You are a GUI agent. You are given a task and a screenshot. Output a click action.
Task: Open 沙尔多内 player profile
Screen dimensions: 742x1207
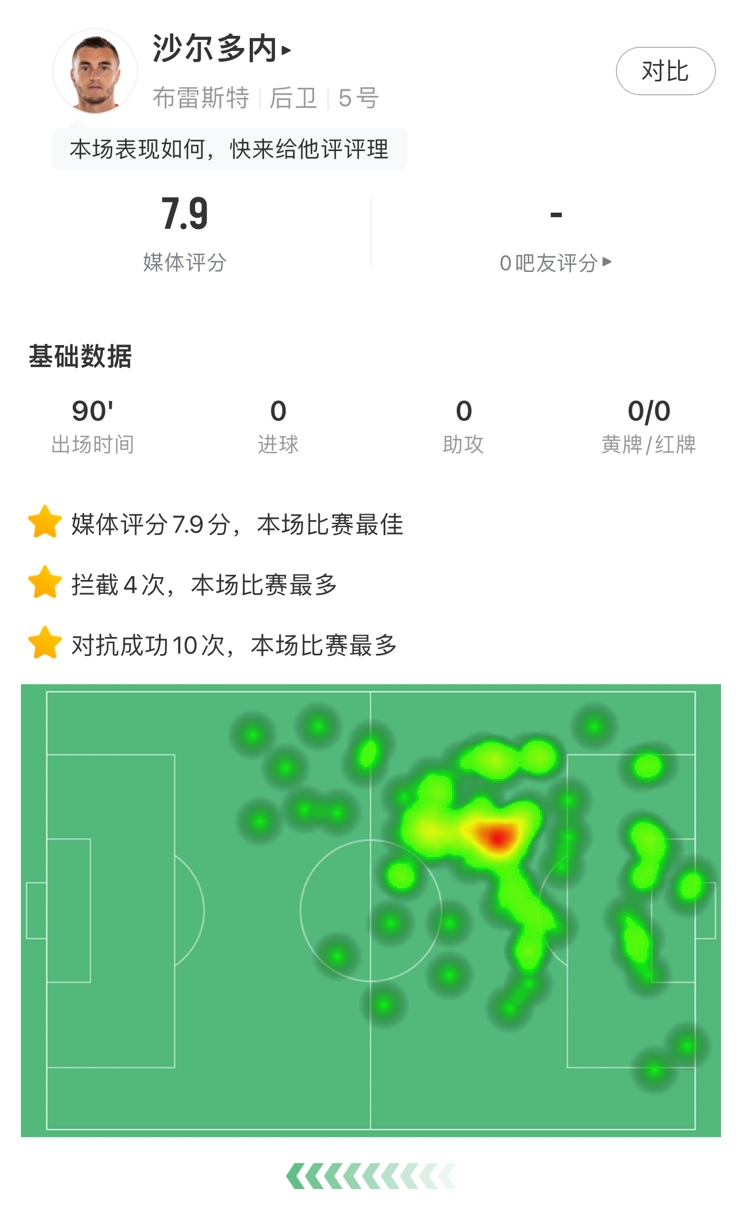222,48
